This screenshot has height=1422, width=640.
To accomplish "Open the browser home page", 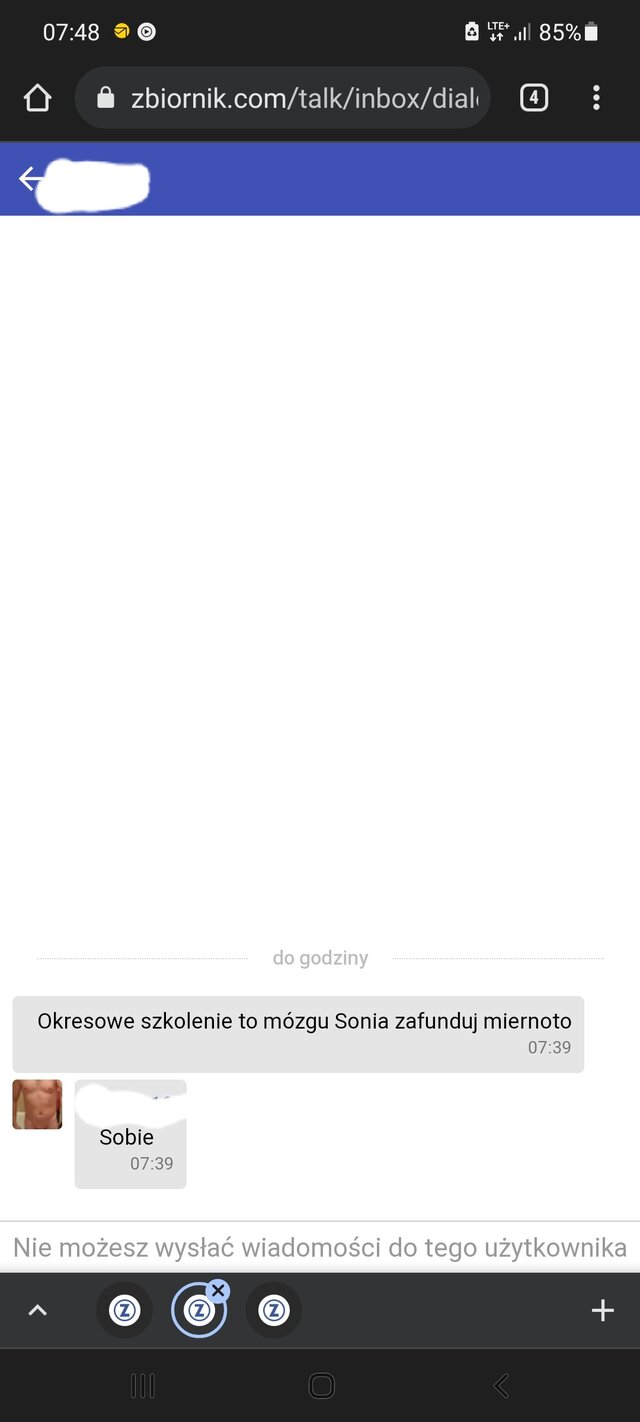I will tap(37, 97).
